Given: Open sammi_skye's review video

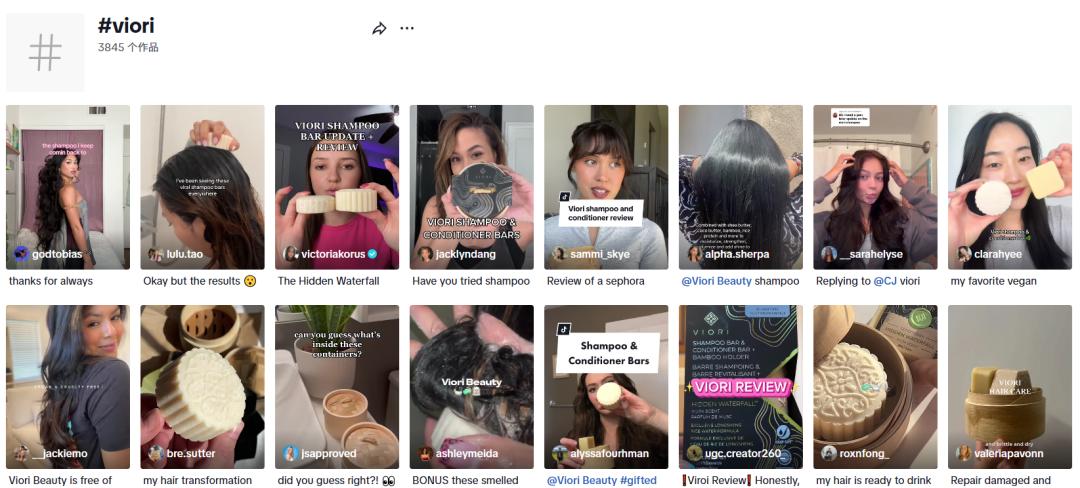Looking at the screenshot, I should (x=606, y=186).
